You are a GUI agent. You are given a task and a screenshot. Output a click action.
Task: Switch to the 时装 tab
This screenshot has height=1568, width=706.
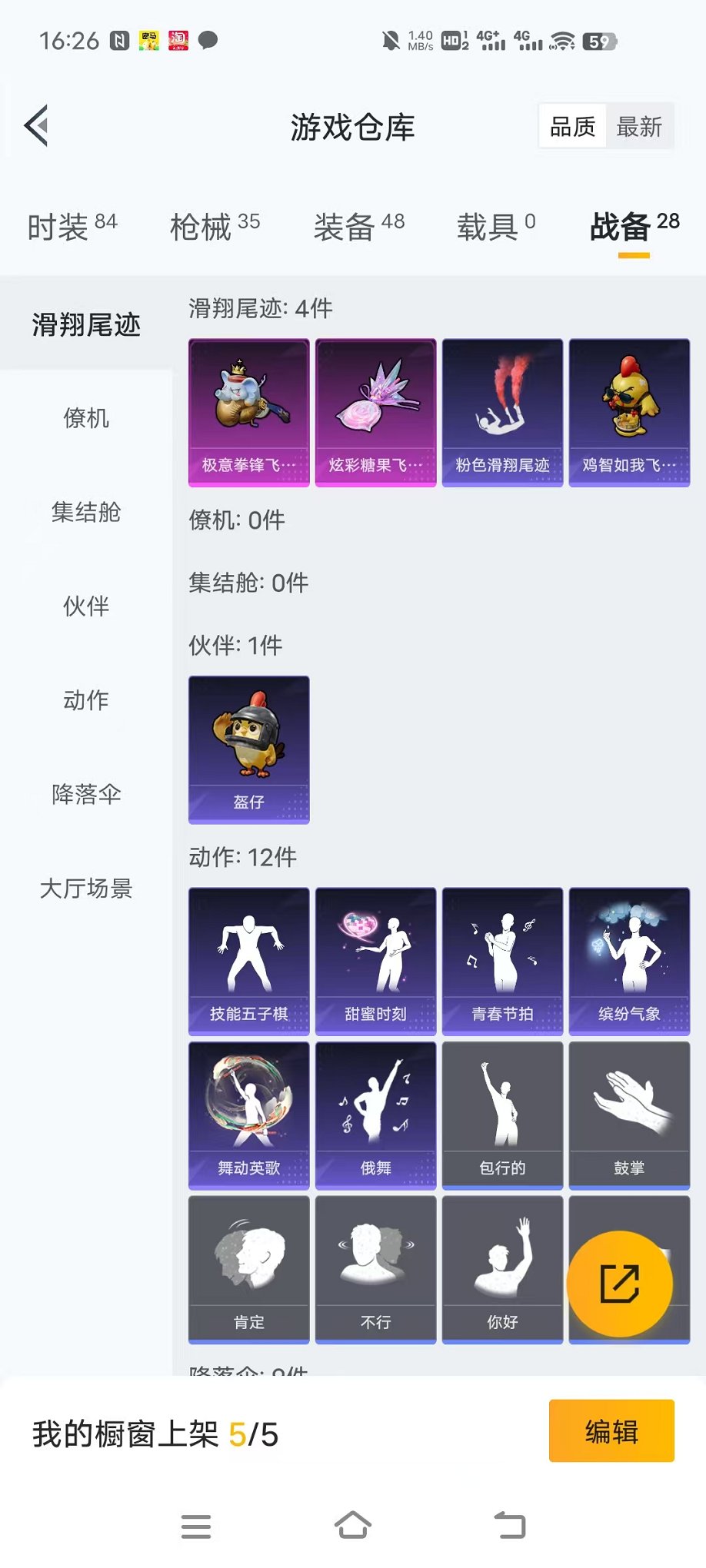click(x=72, y=227)
